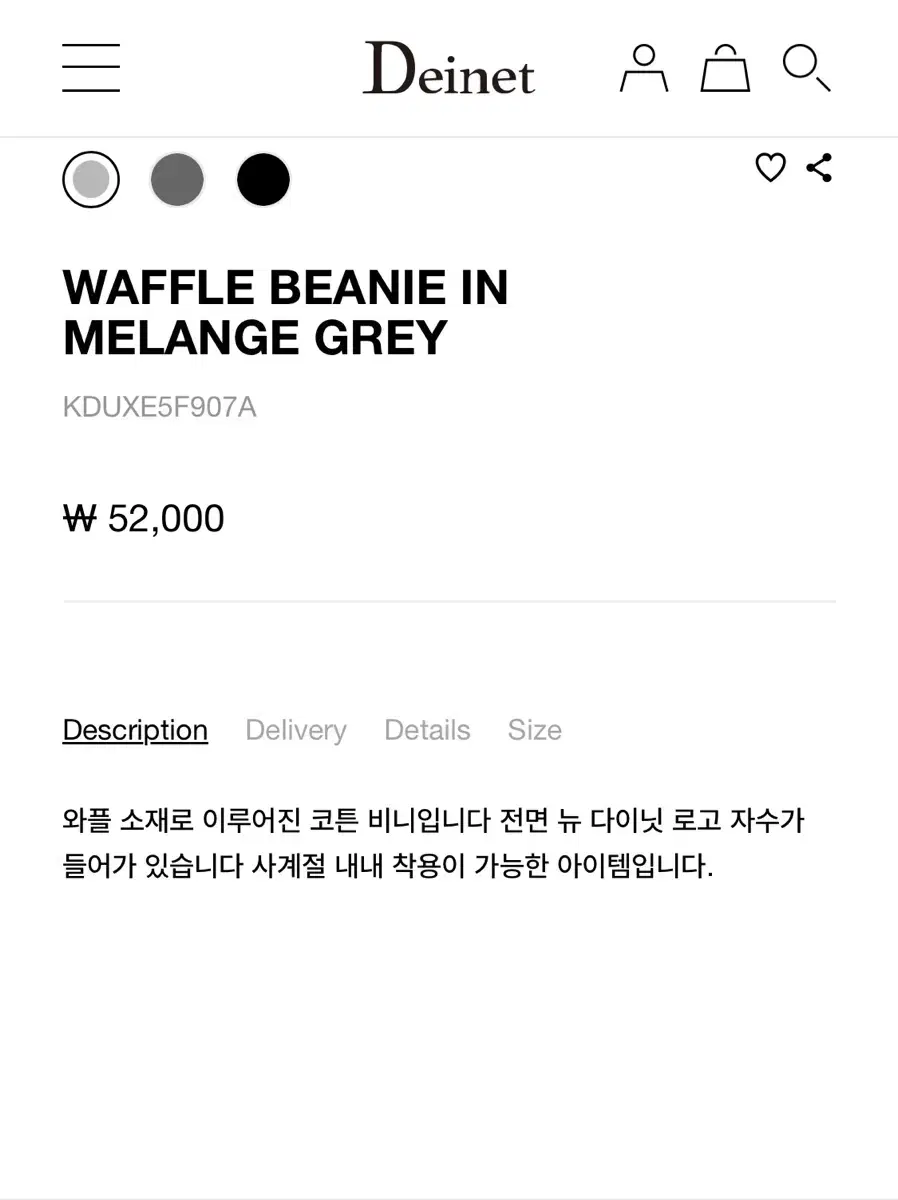This screenshot has height=1200, width=898.
Task: Open the shopping bag icon
Action: pyautogui.click(x=725, y=68)
